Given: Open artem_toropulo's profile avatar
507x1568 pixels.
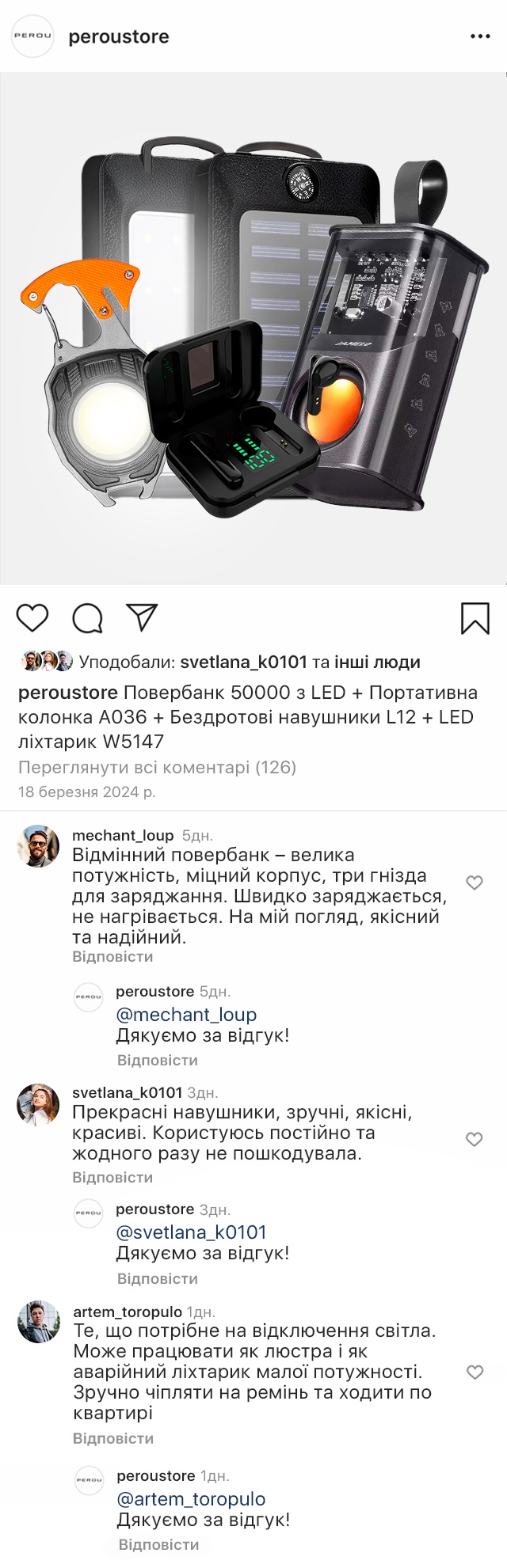Looking at the screenshot, I should (39, 1322).
